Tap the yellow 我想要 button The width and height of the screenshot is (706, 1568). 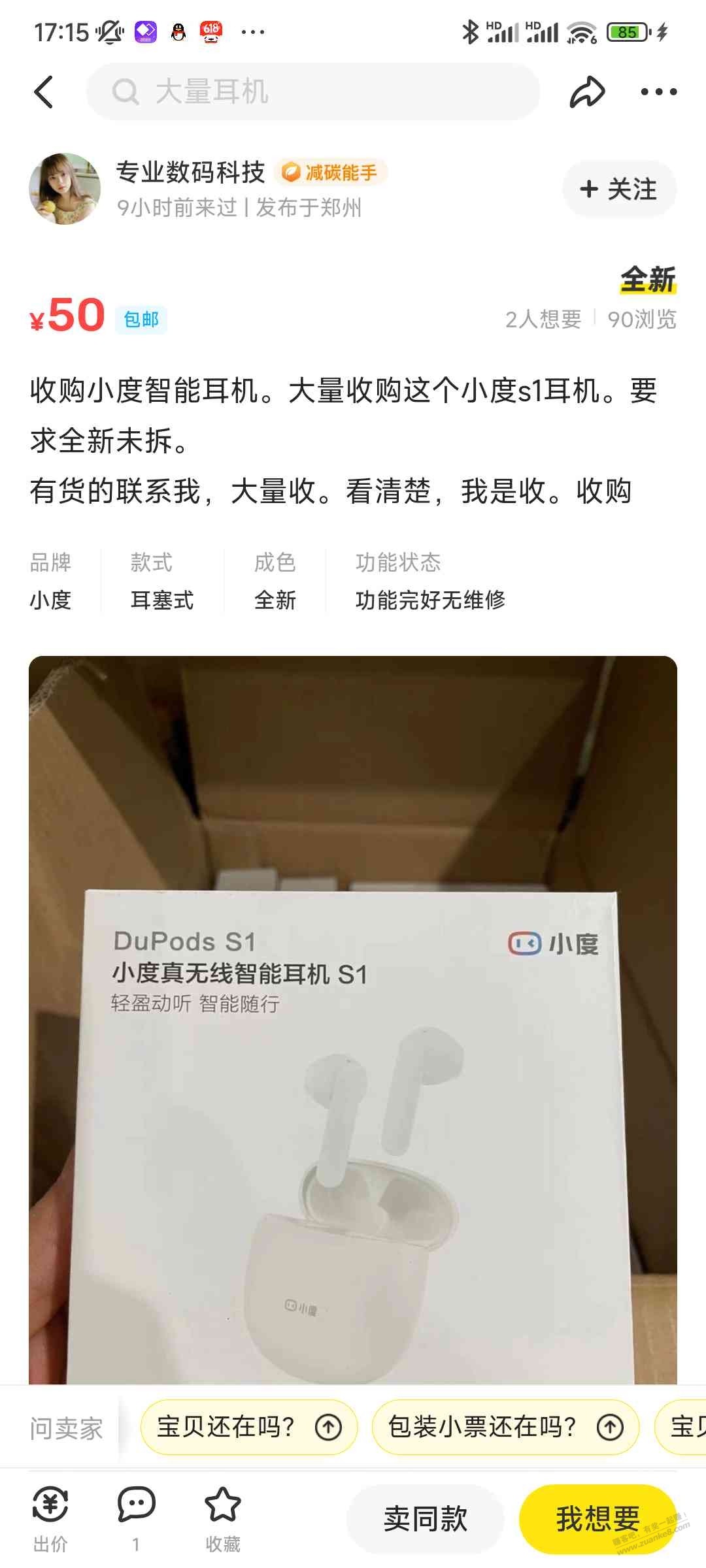coord(597,1518)
